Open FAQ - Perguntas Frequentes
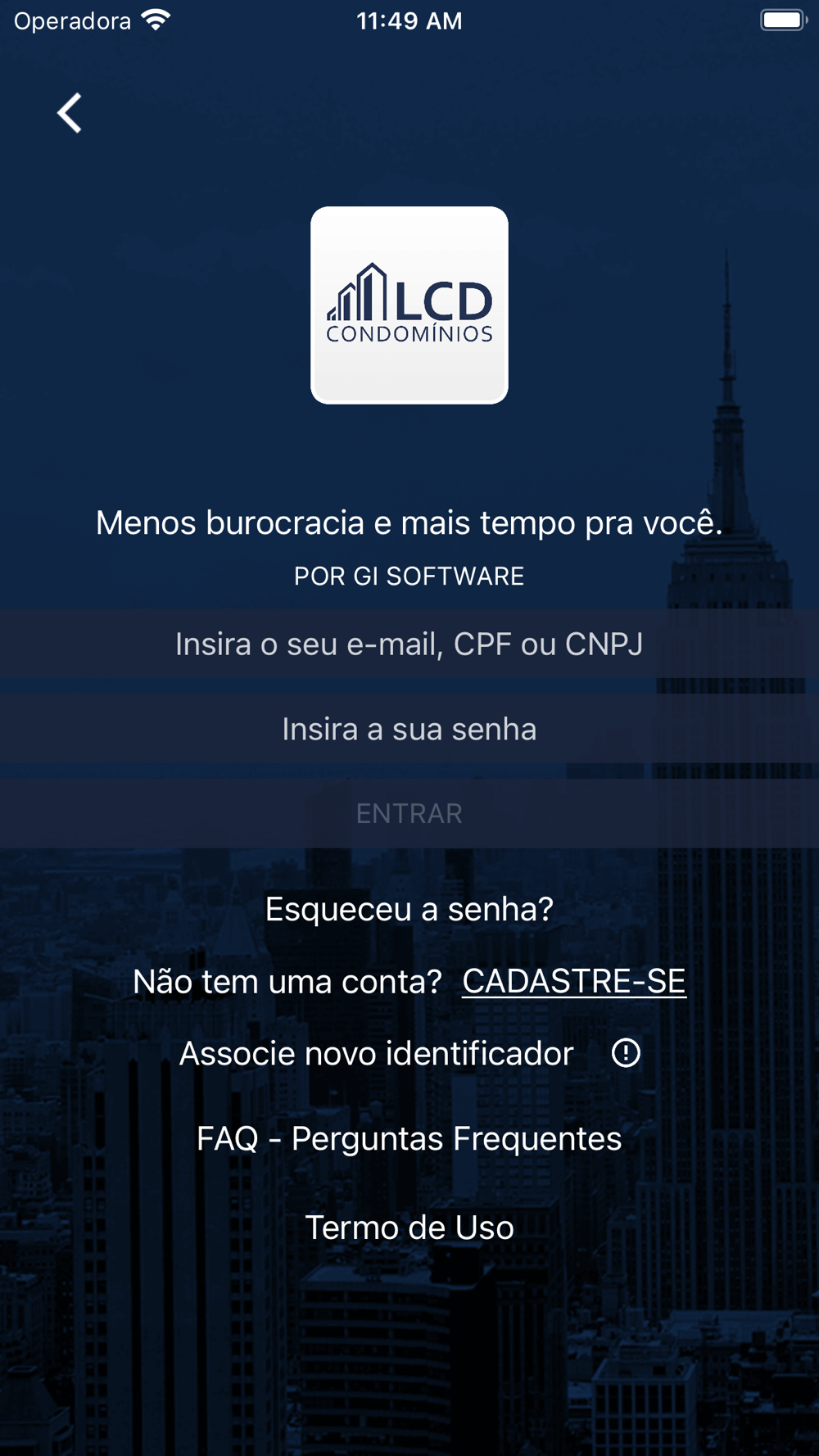 click(x=409, y=1138)
